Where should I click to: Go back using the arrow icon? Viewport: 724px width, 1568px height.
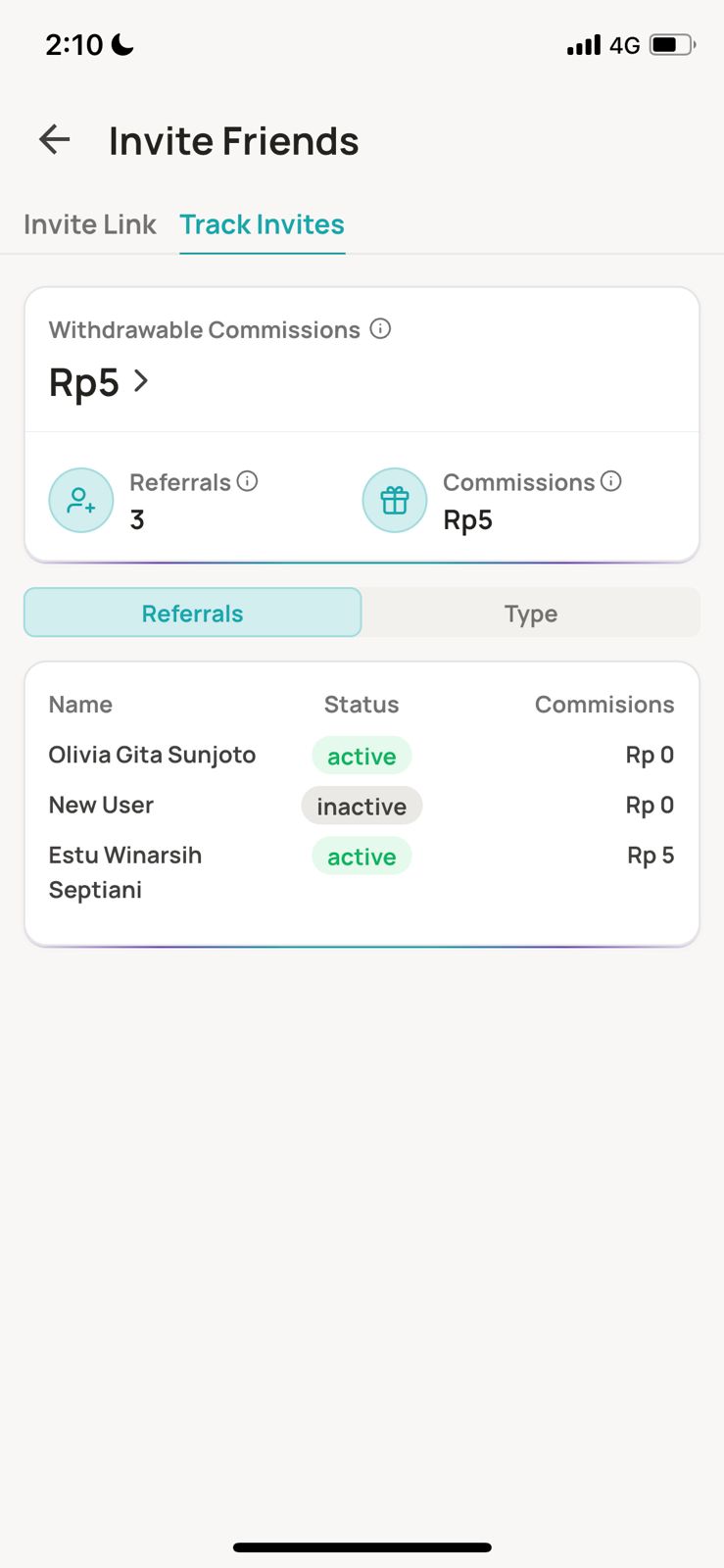55,140
